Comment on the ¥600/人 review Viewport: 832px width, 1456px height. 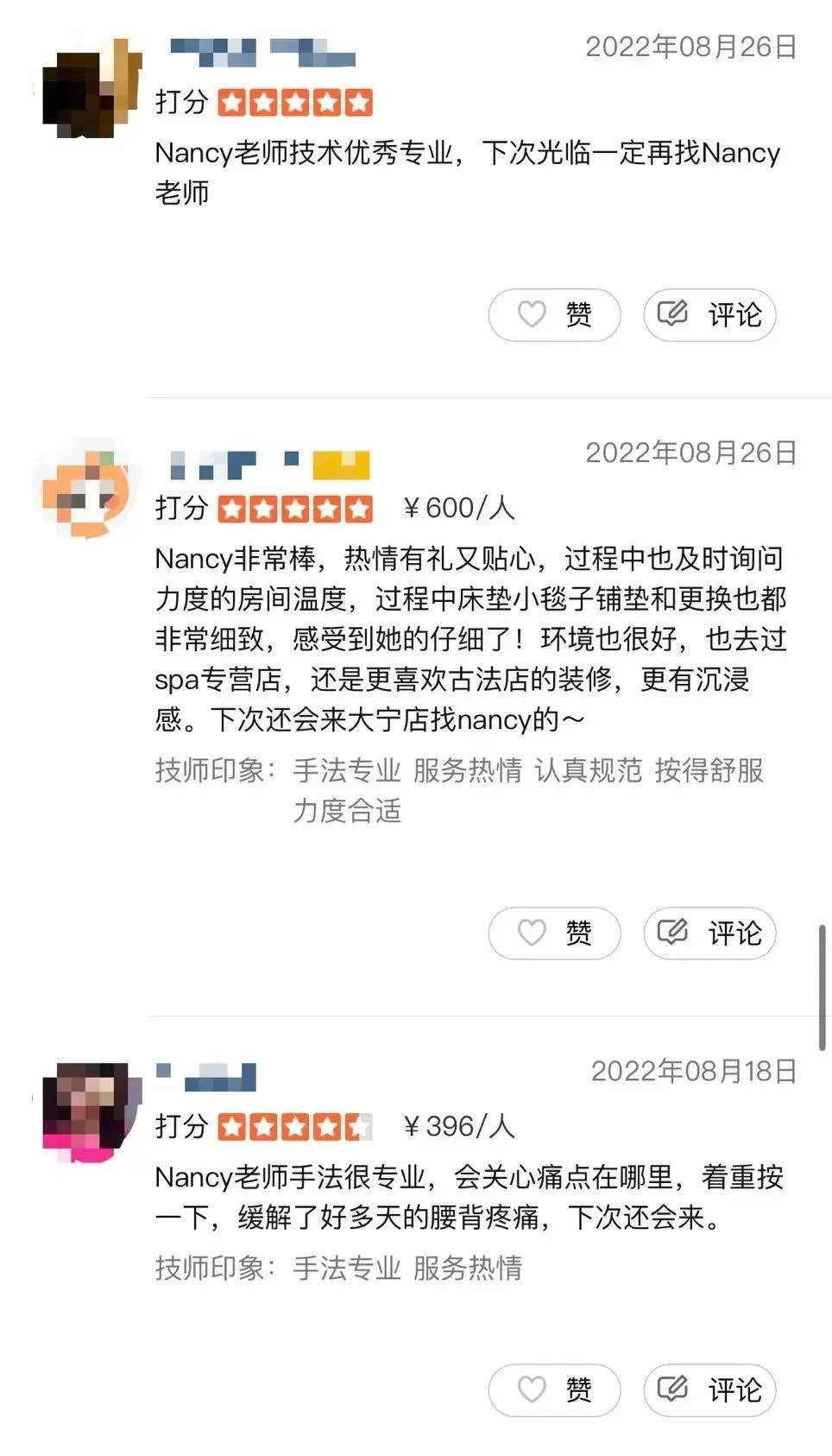(x=709, y=934)
